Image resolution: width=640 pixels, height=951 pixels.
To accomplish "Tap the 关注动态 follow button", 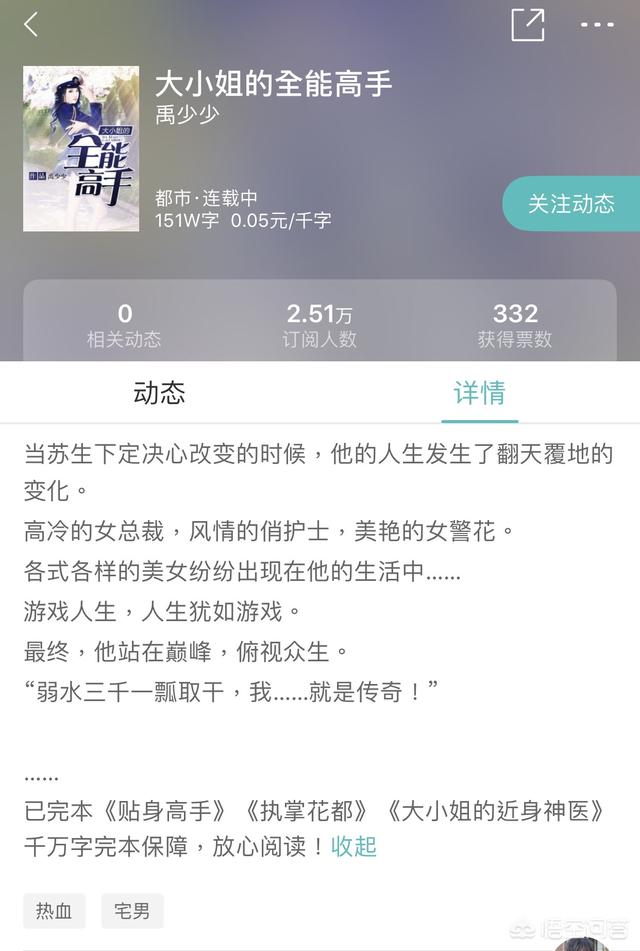I will 571,205.
